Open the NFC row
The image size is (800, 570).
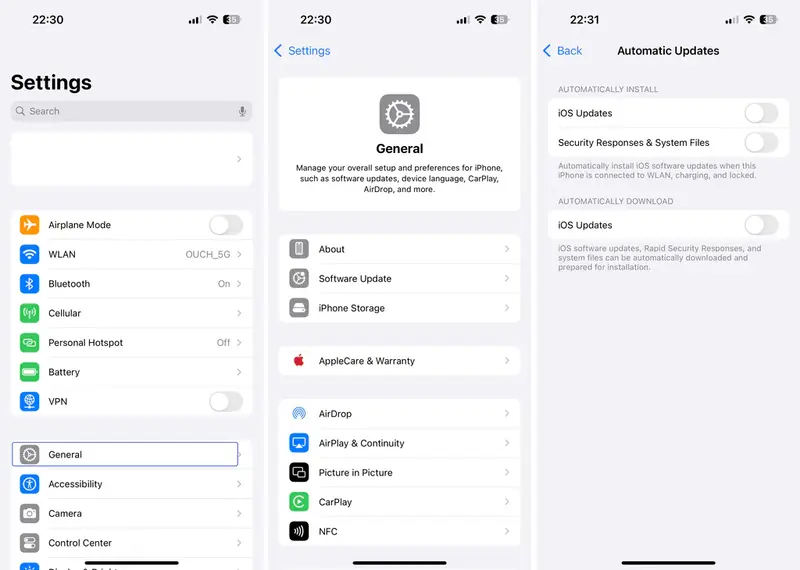(x=398, y=531)
